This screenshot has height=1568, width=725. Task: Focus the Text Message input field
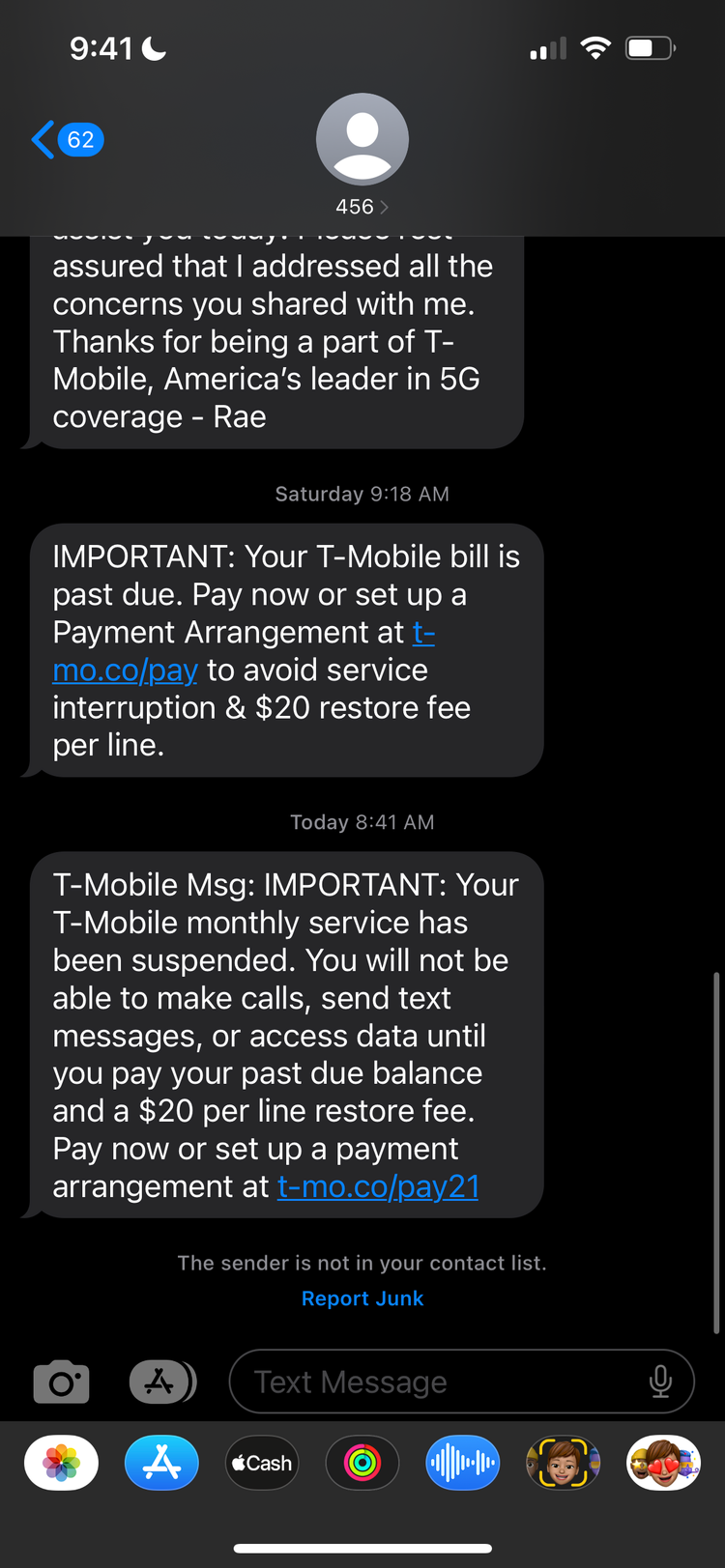(435, 1383)
